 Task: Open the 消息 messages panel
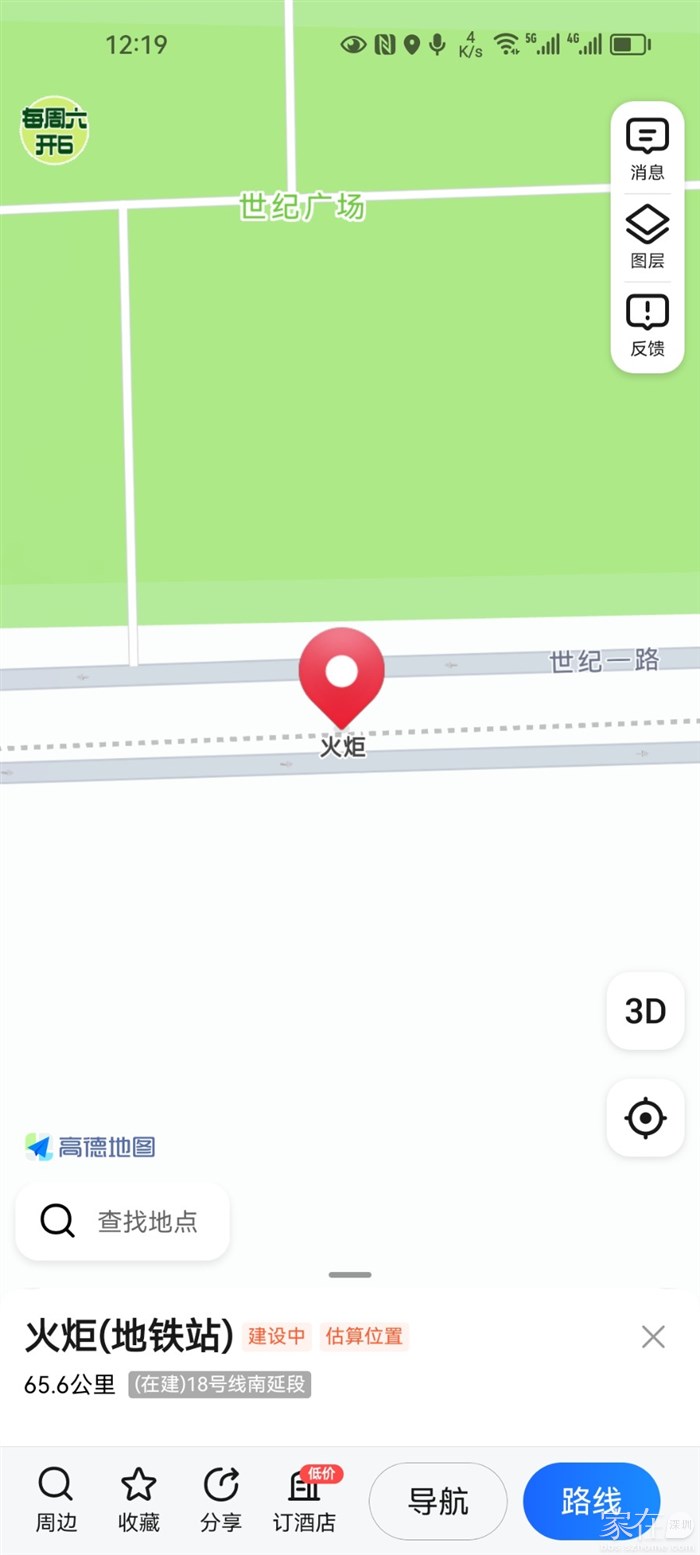click(x=647, y=150)
